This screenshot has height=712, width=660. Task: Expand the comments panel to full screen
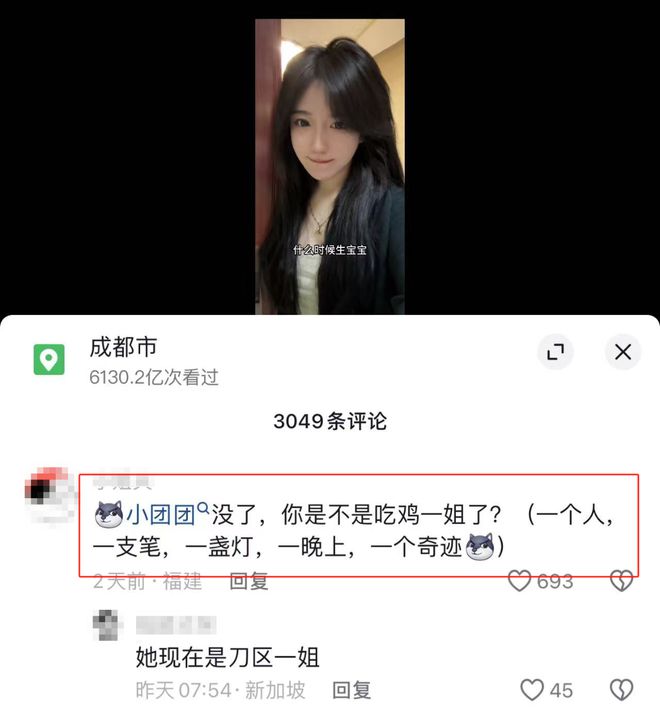tap(556, 351)
